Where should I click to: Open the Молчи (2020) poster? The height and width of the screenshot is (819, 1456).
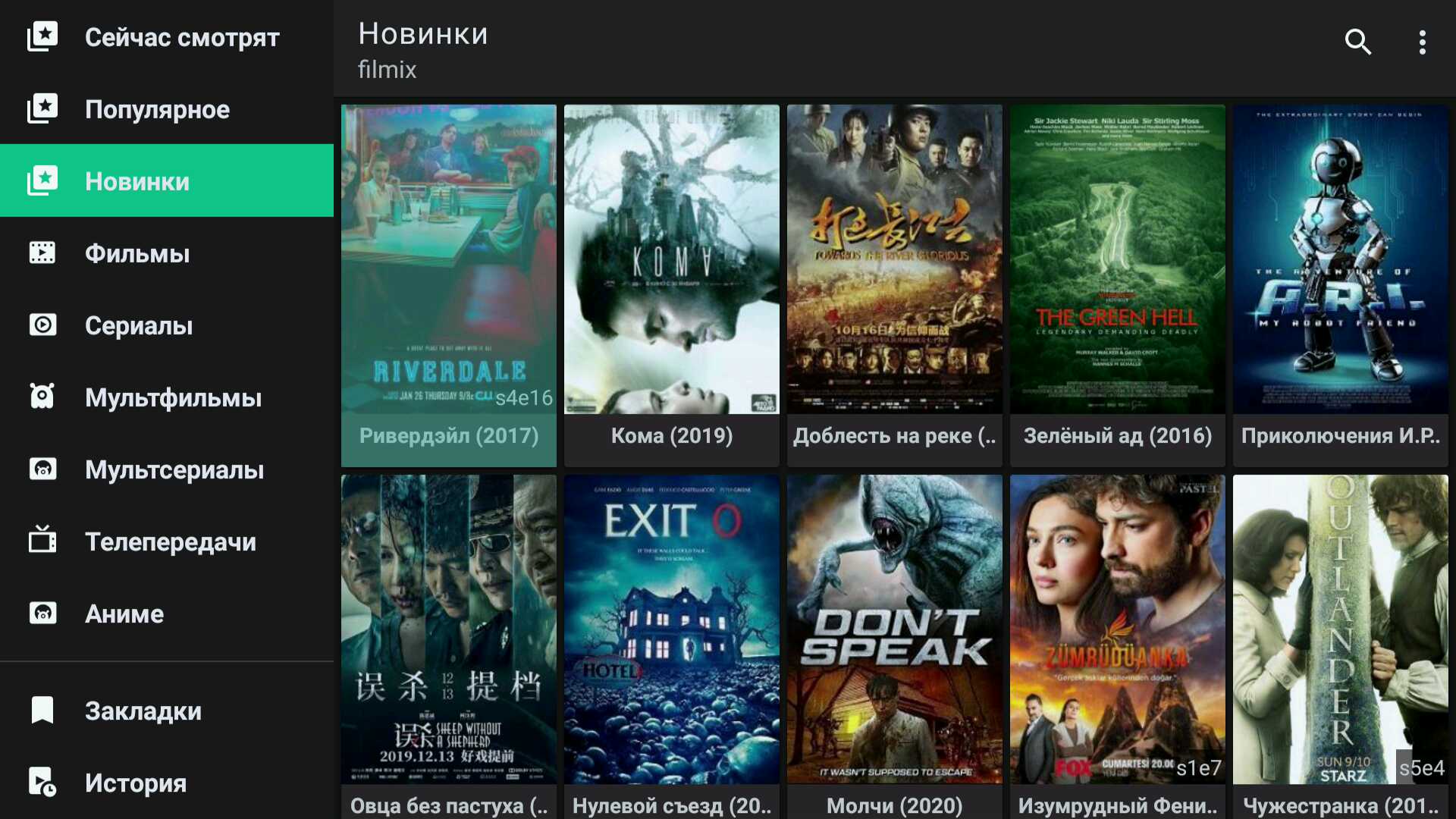895,647
